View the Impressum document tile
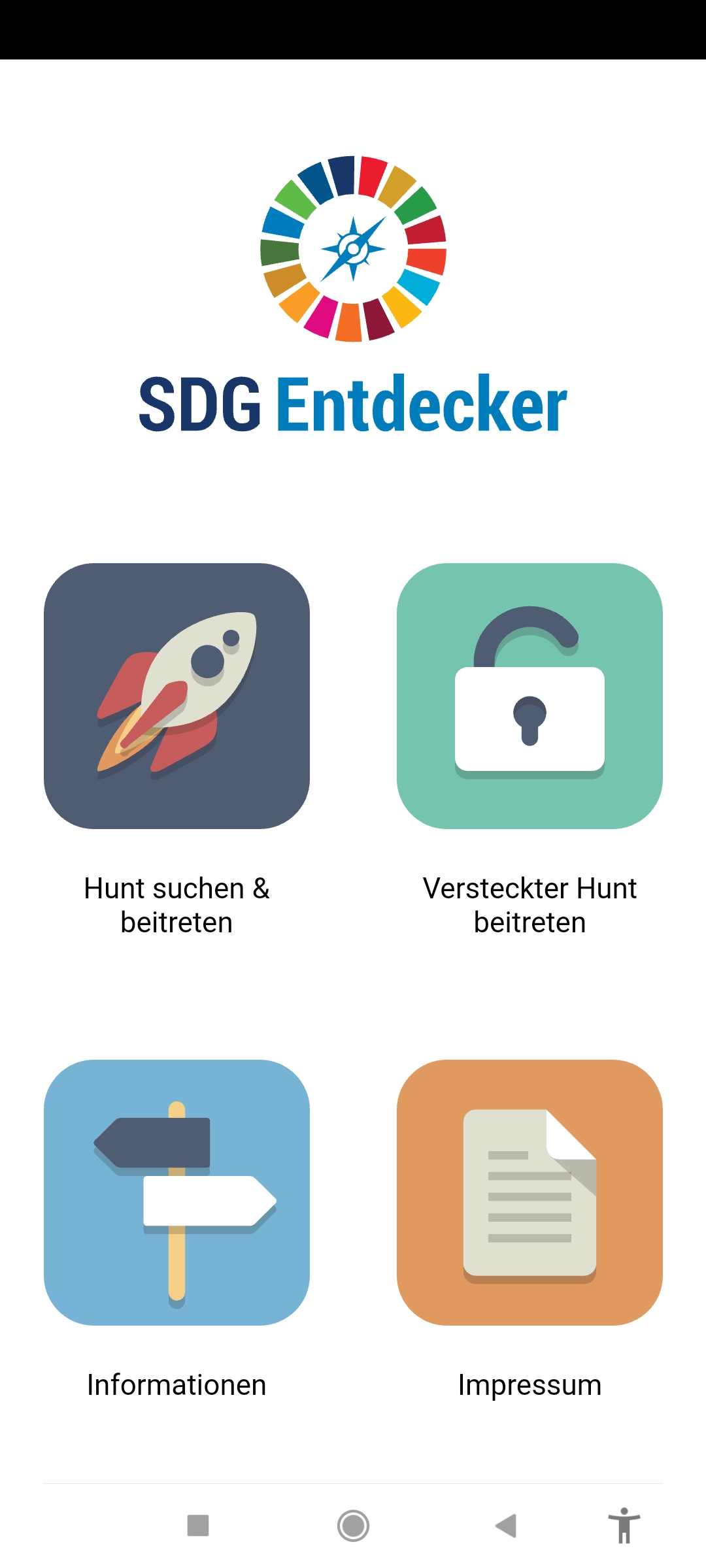706x1568 pixels. (529, 1192)
